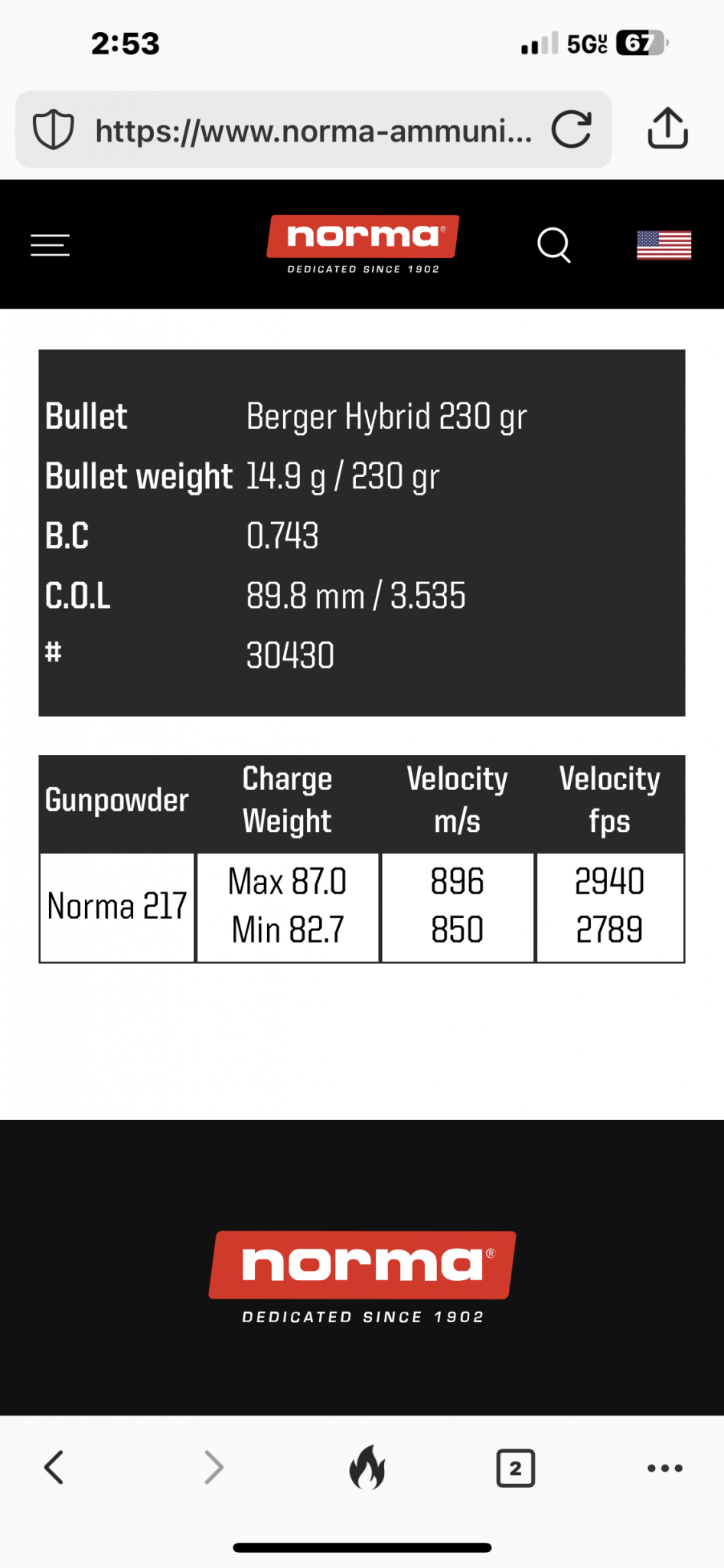Open privacy shield protections
This screenshot has width=724, height=1568.
point(54,129)
